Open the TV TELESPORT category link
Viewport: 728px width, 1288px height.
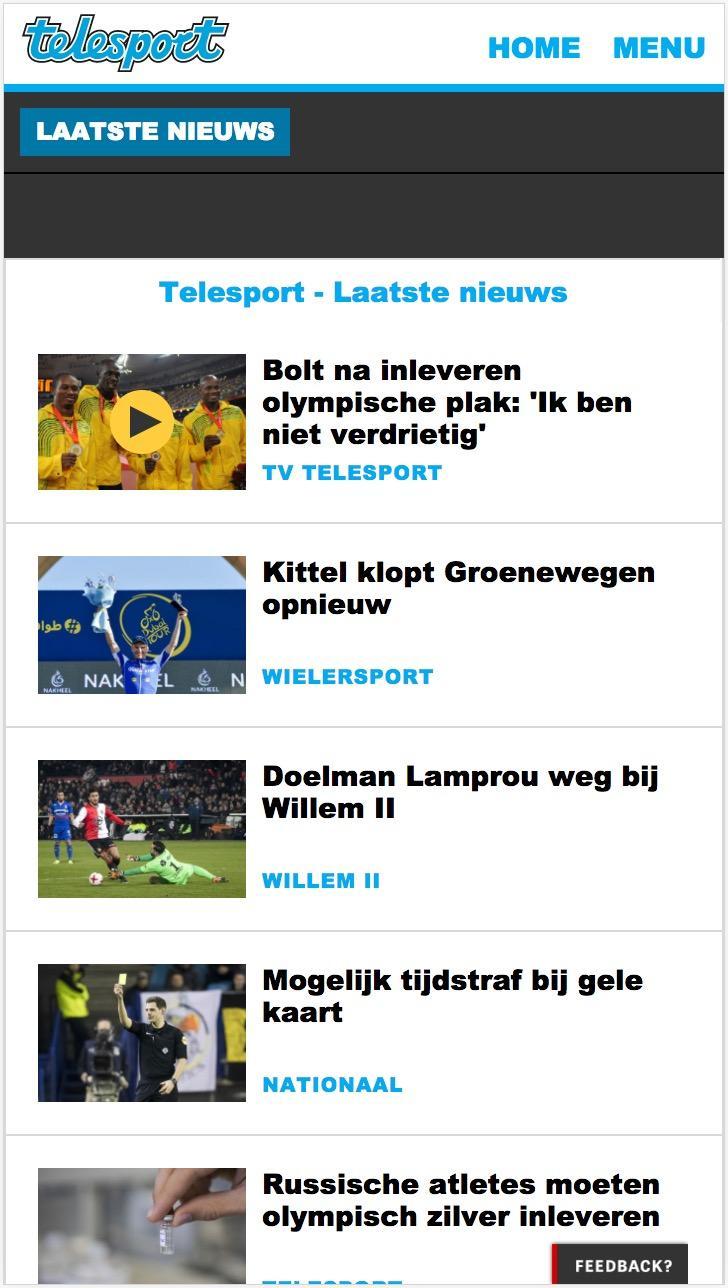pyautogui.click(x=351, y=472)
